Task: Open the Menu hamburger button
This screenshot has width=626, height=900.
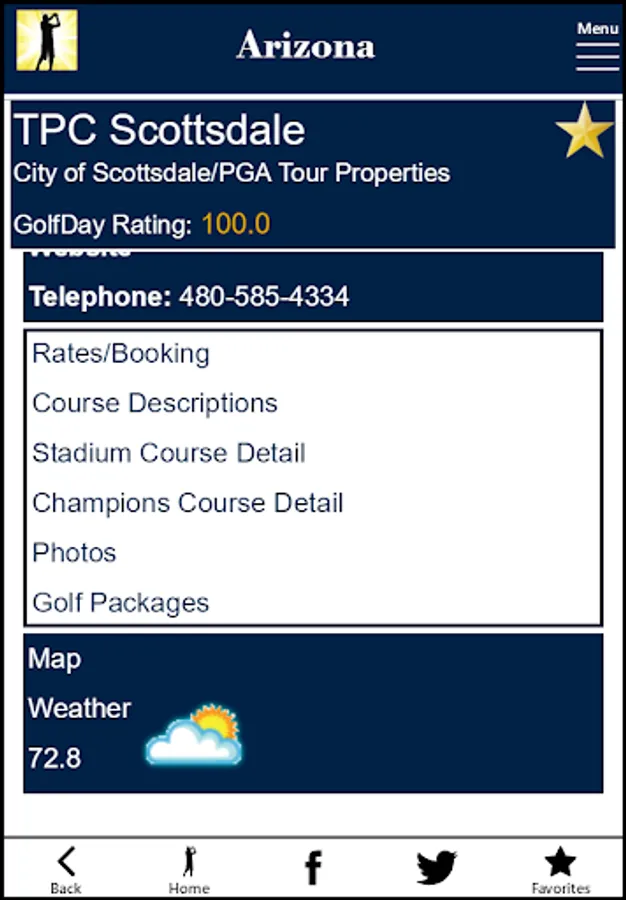Action: 597,46
